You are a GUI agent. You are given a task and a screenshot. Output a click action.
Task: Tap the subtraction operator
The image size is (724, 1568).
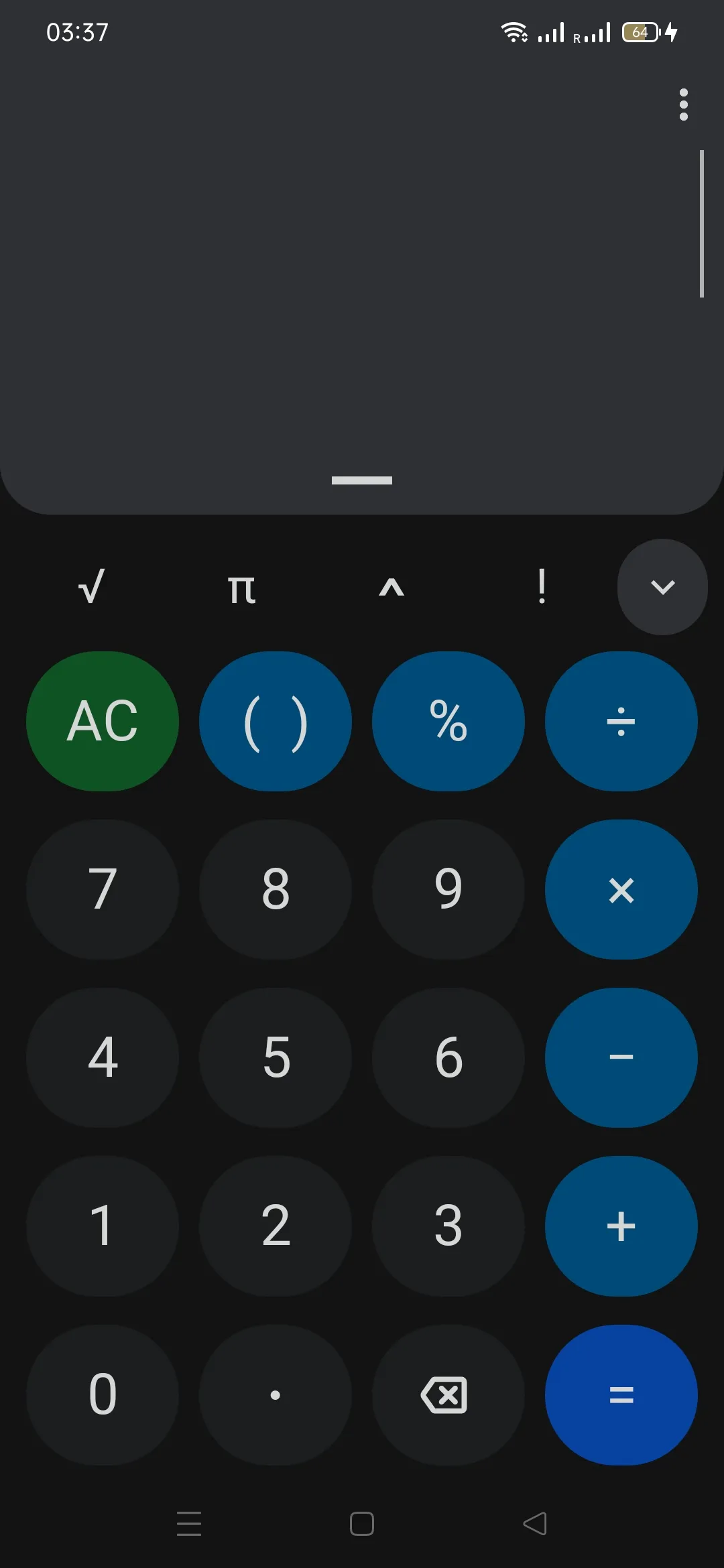tap(621, 1057)
